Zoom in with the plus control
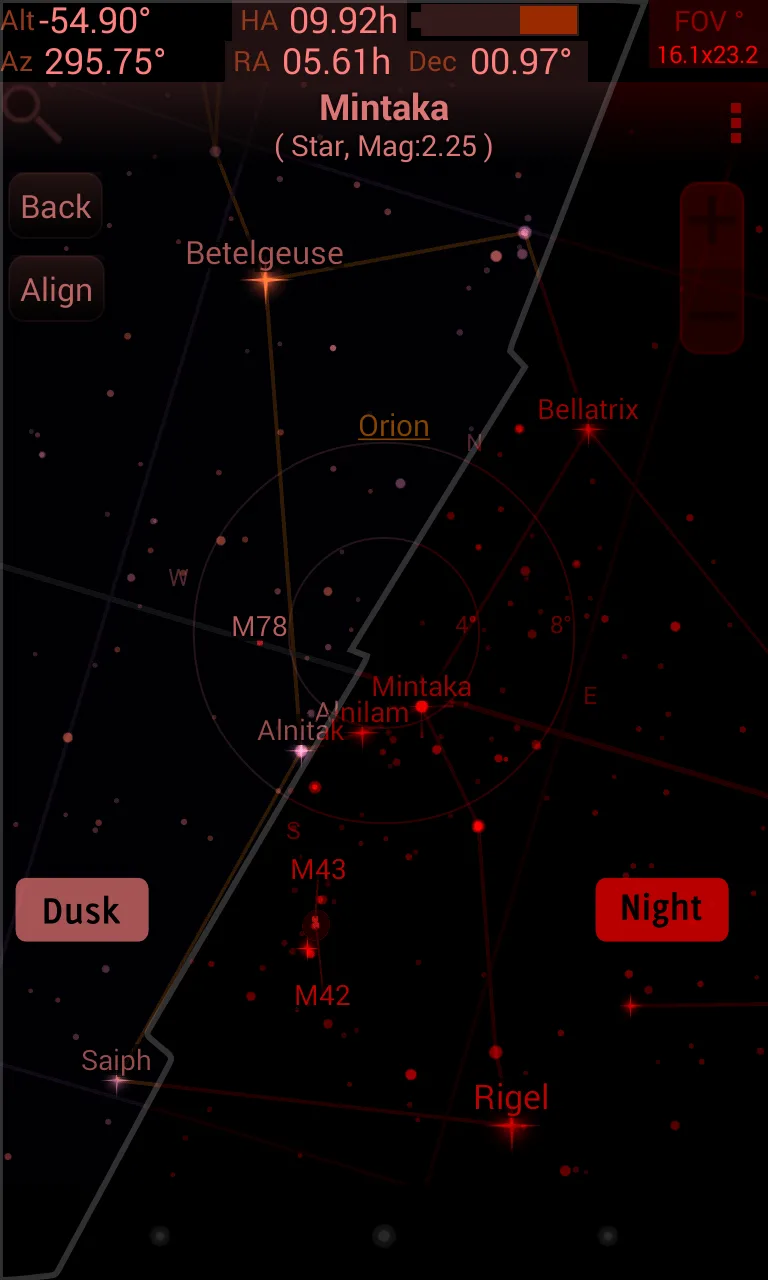 712,222
